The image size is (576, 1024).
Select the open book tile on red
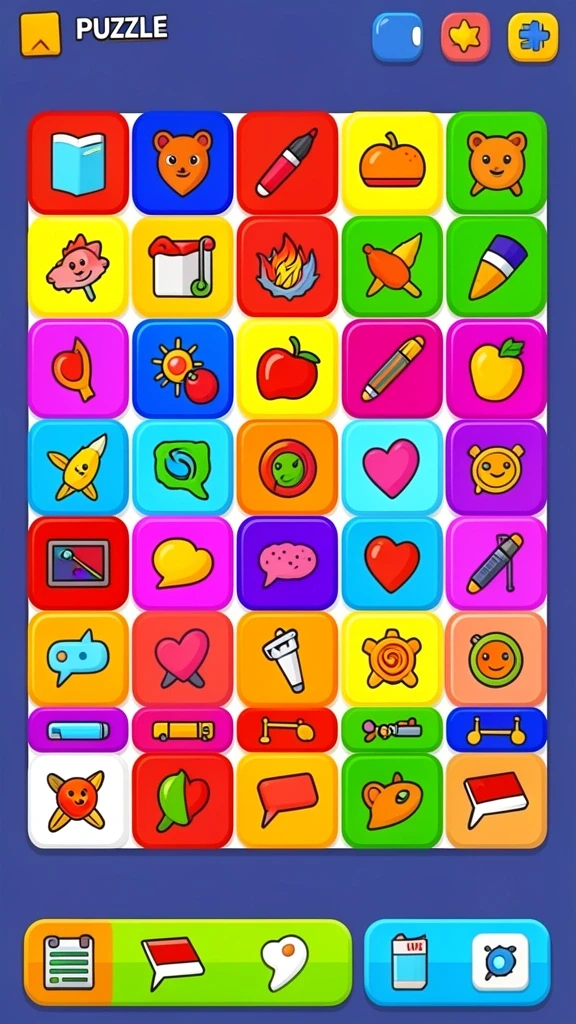[x=78, y=163]
